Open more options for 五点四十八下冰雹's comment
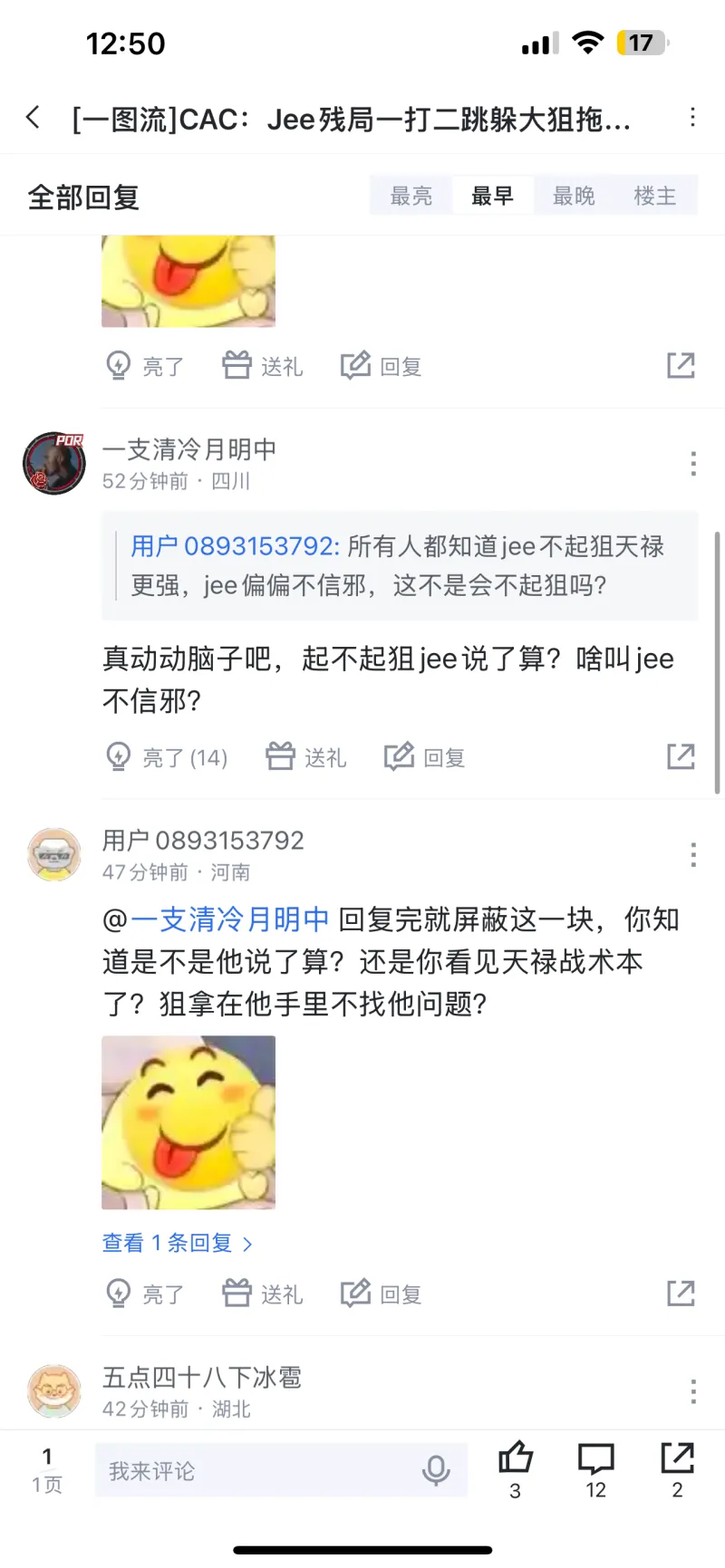Image resolution: width=725 pixels, height=1568 pixels. point(693,1391)
